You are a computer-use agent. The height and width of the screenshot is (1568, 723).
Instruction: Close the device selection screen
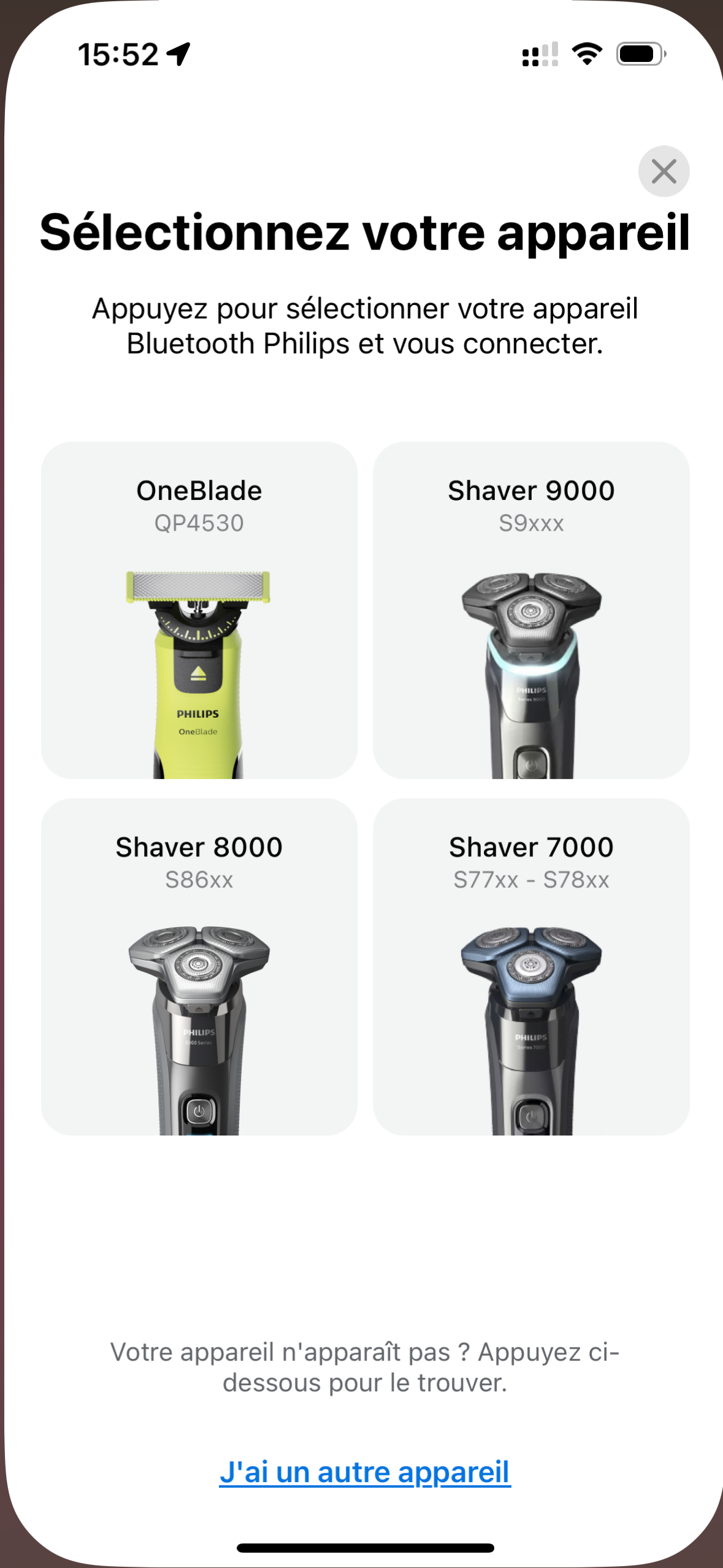click(664, 171)
